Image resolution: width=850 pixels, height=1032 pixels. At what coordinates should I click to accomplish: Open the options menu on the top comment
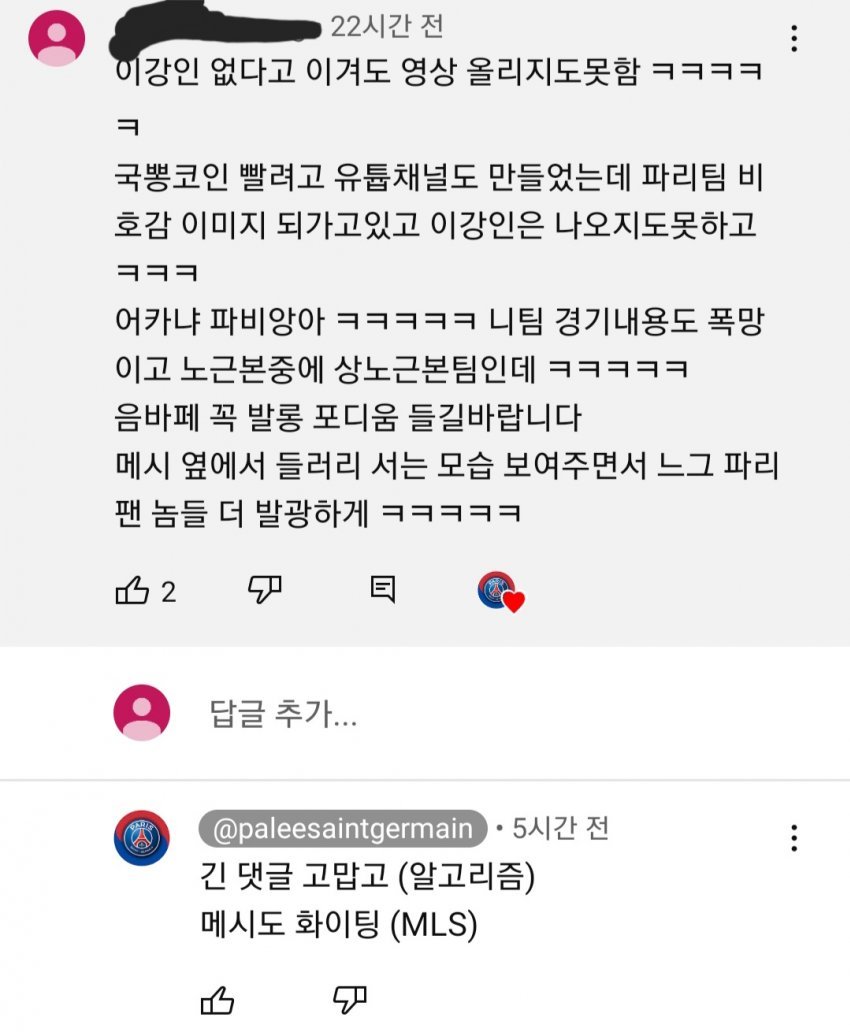click(795, 38)
